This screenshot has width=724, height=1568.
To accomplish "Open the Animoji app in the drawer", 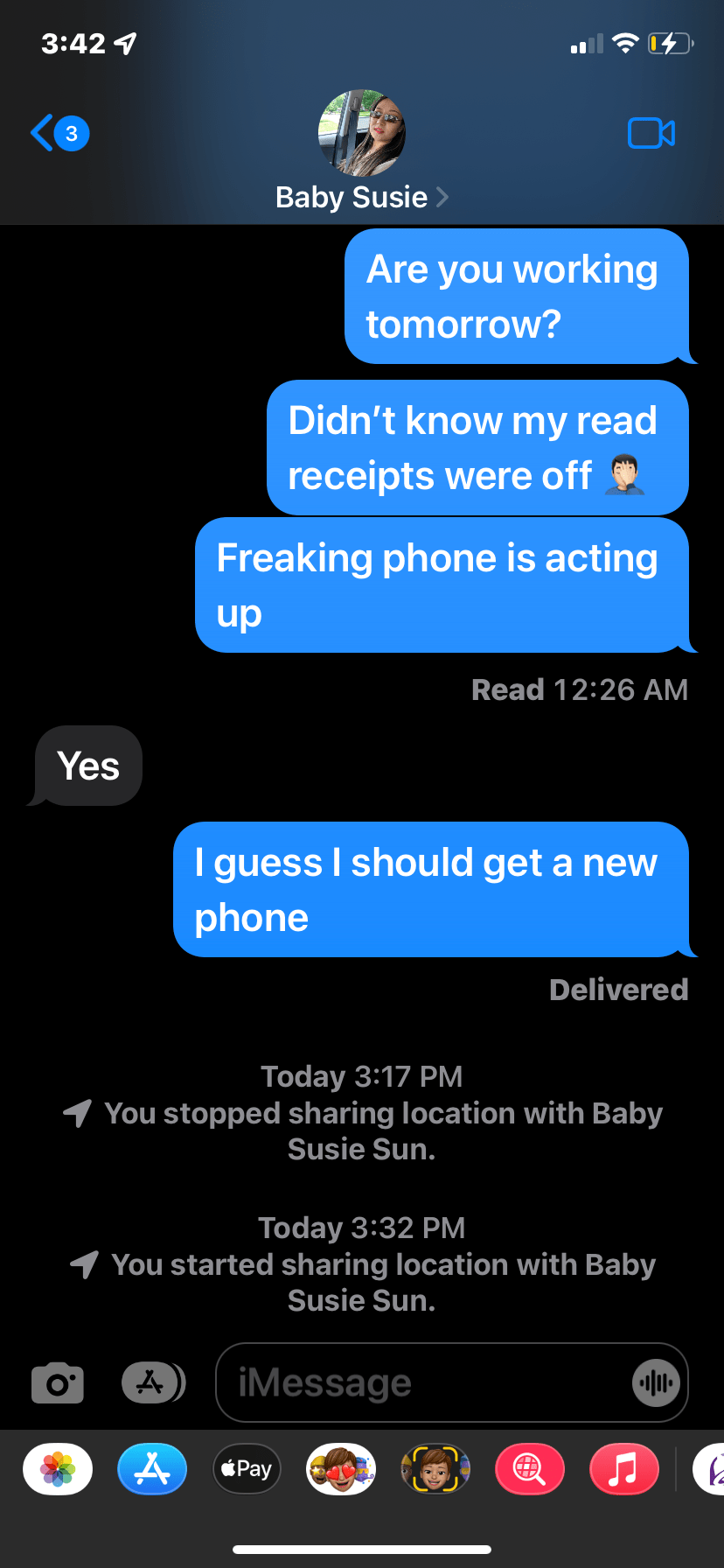I will click(435, 1469).
